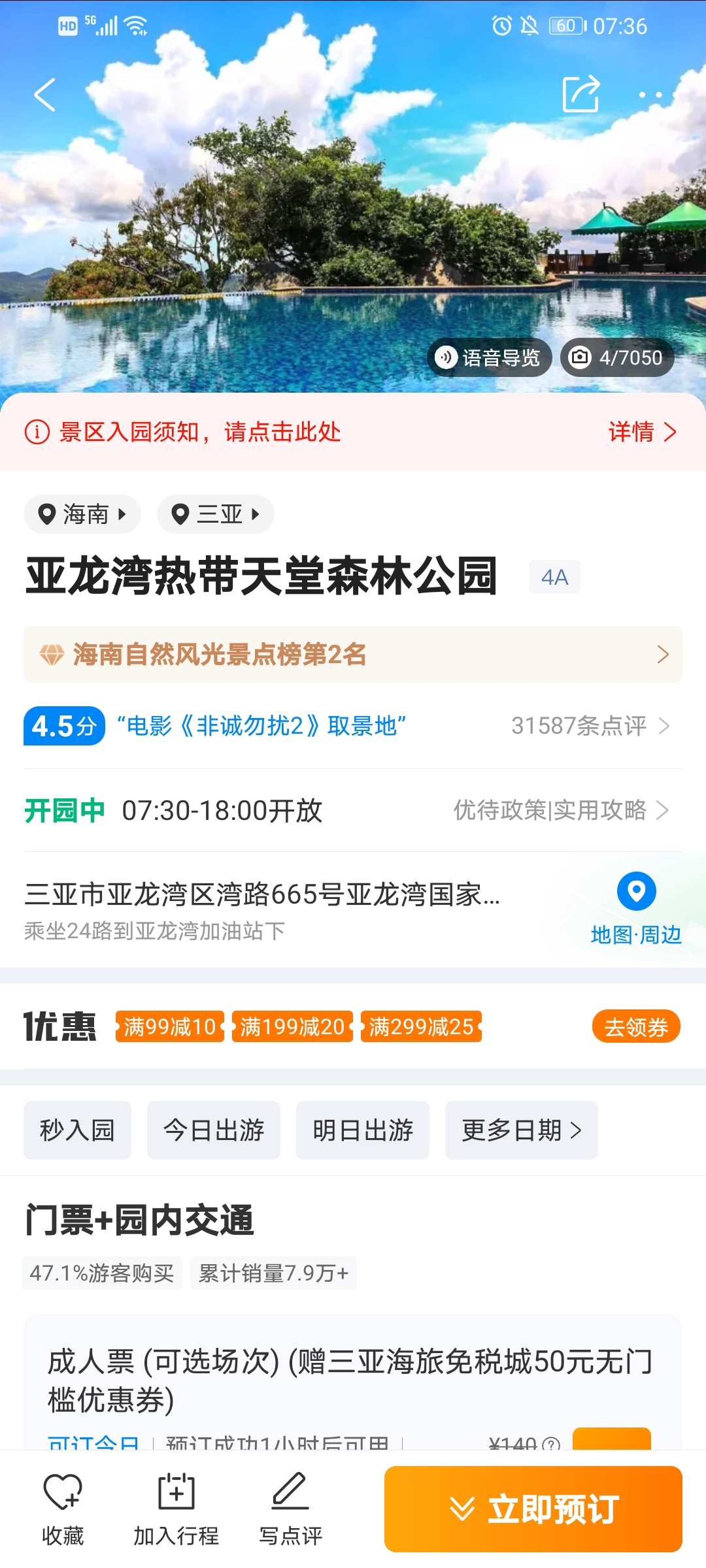Select the 明日出游 filter
Image resolution: width=706 pixels, height=1568 pixels.
(x=363, y=1130)
